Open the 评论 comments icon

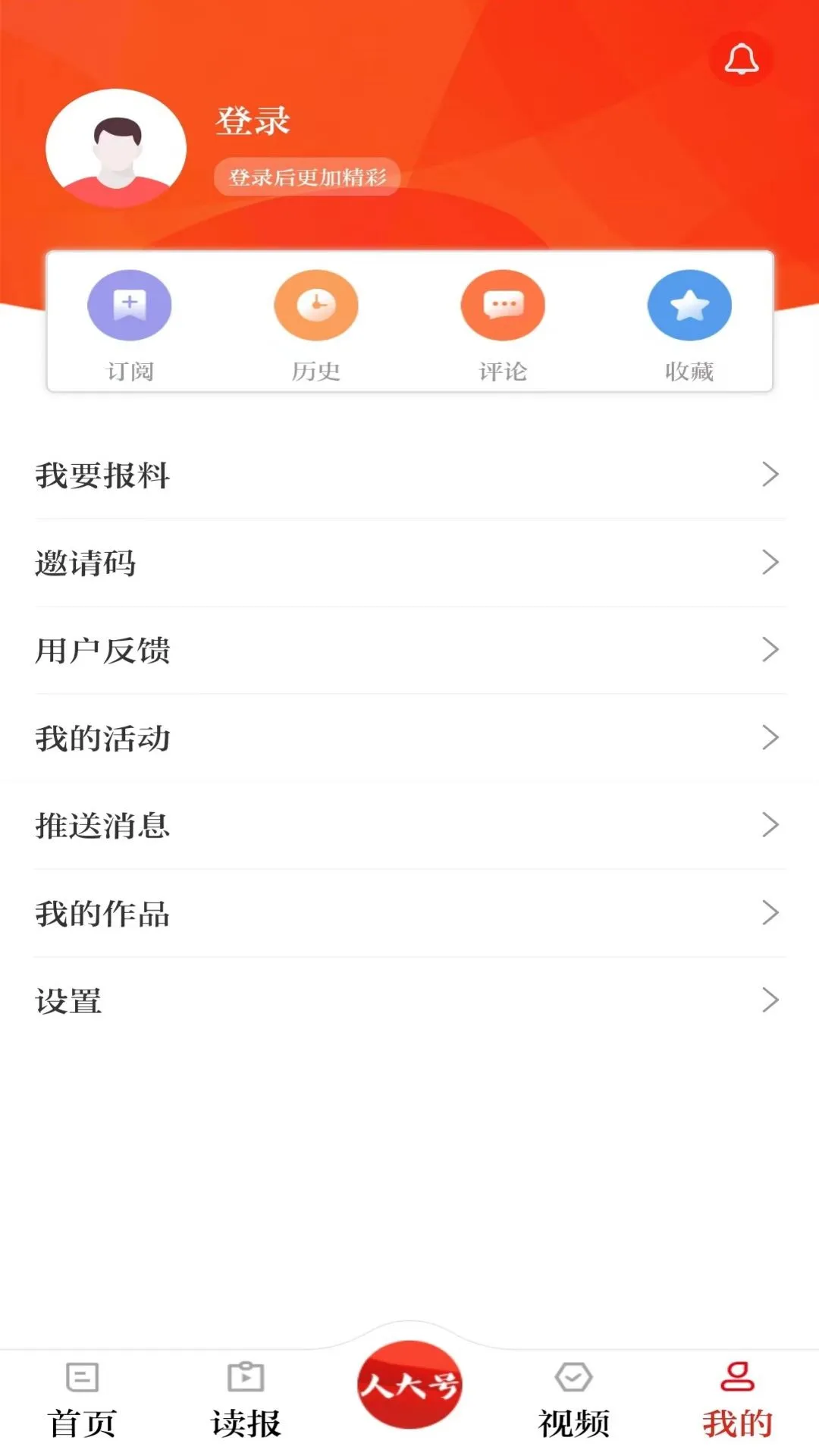pyautogui.click(x=502, y=304)
